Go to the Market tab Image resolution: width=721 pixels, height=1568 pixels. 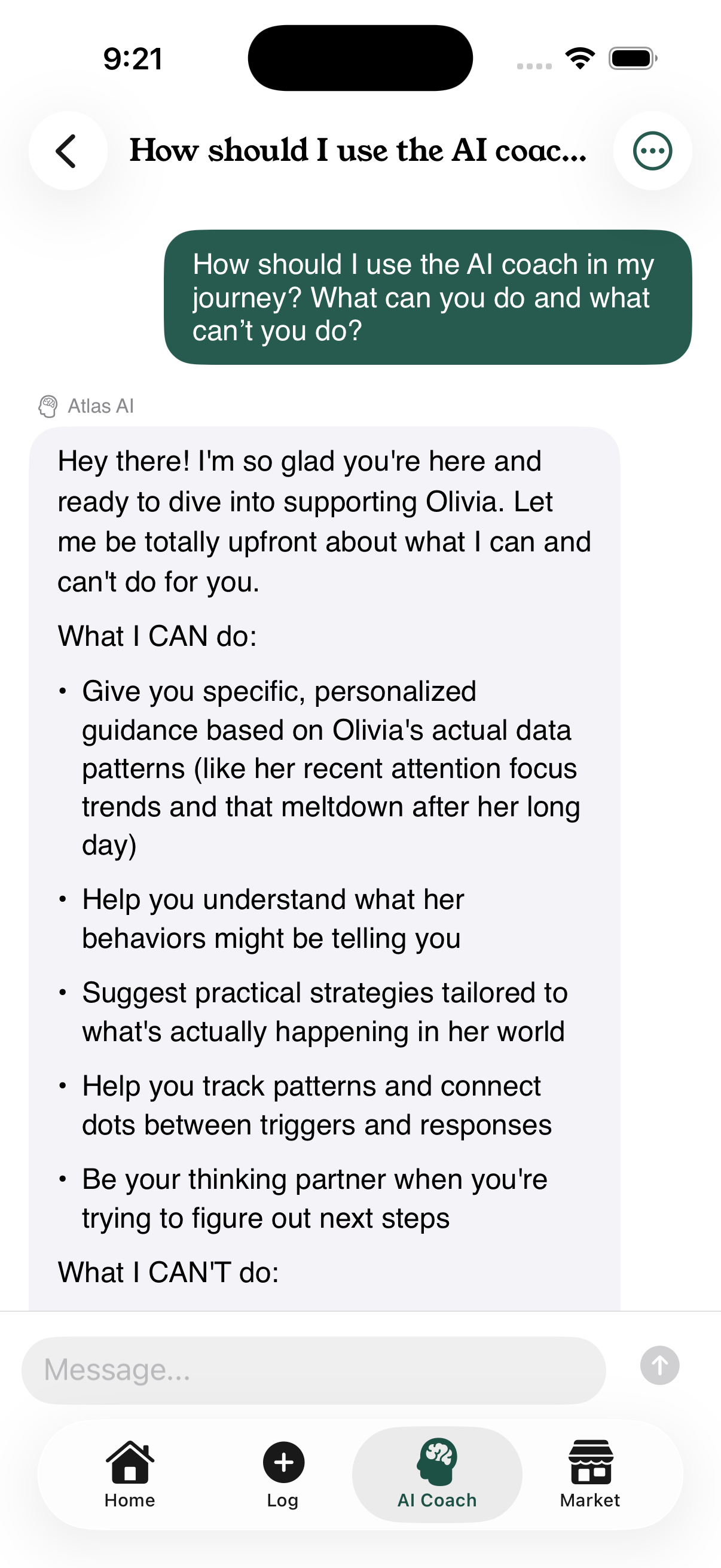coord(589,1474)
